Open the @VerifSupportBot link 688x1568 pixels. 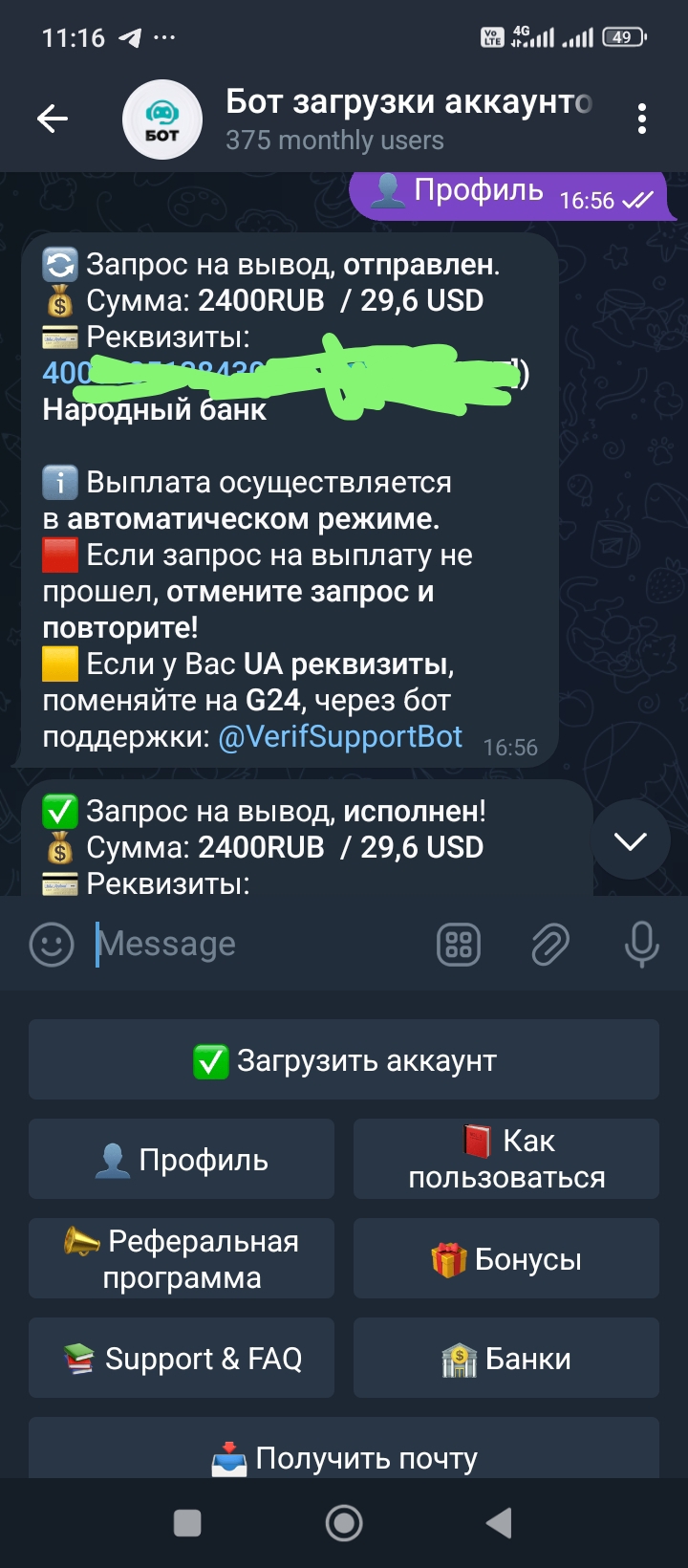click(340, 737)
